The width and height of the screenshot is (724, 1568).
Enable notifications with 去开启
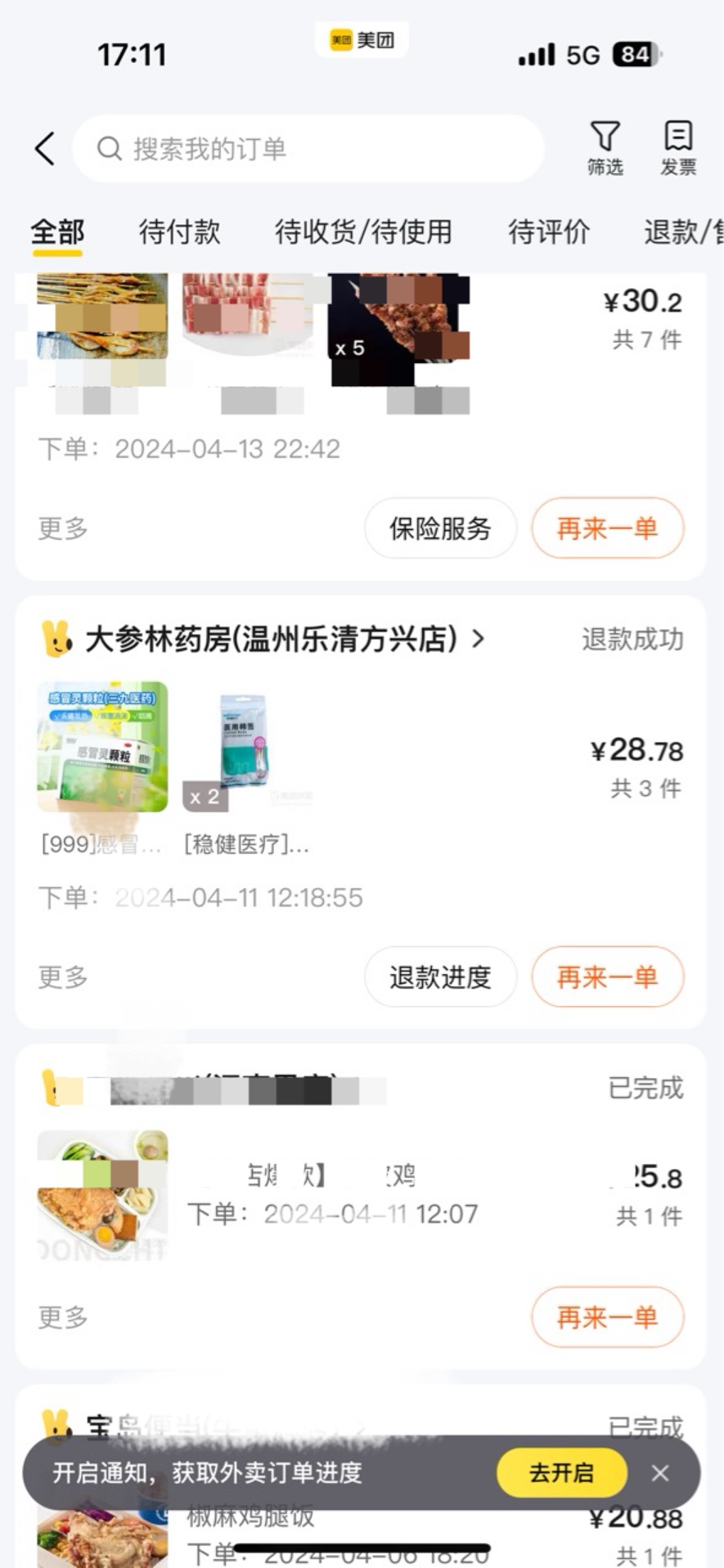pyautogui.click(x=561, y=1472)
